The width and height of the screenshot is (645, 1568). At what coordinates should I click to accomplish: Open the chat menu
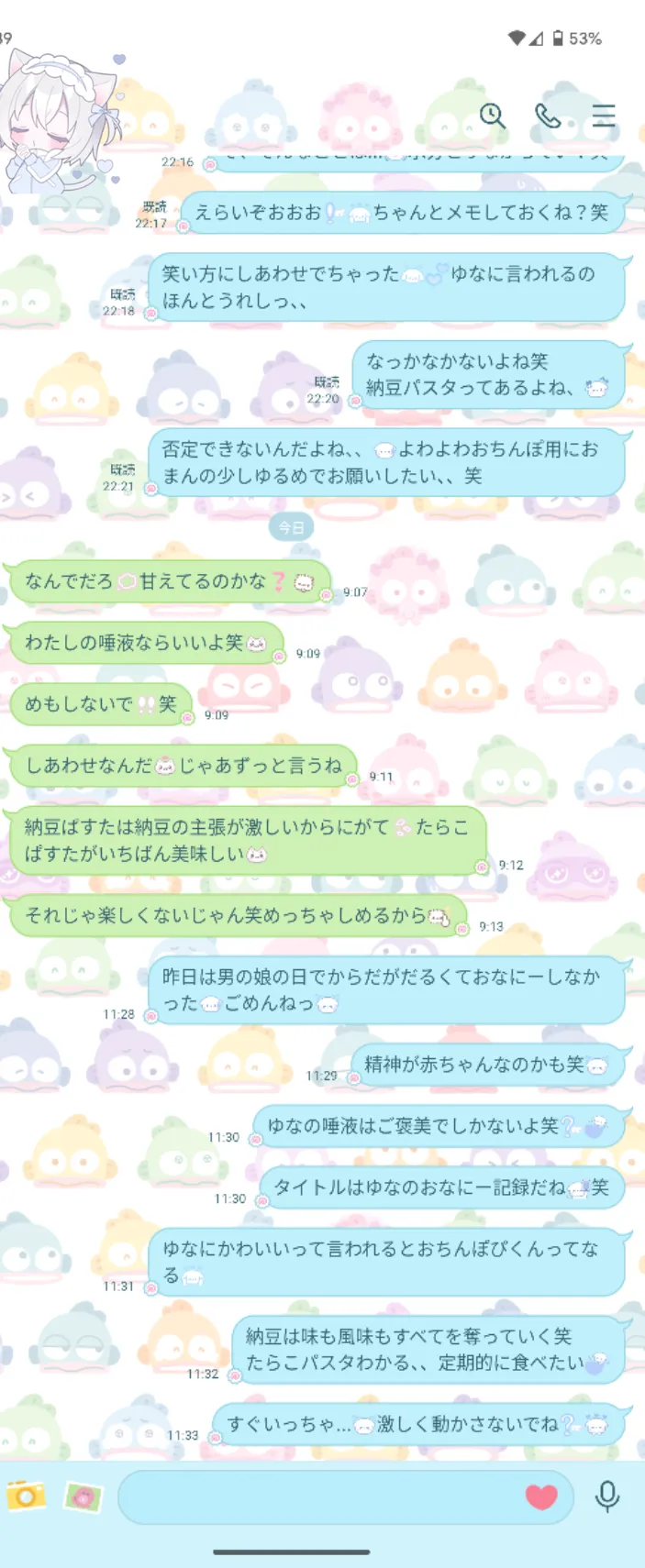click(604, 116)
